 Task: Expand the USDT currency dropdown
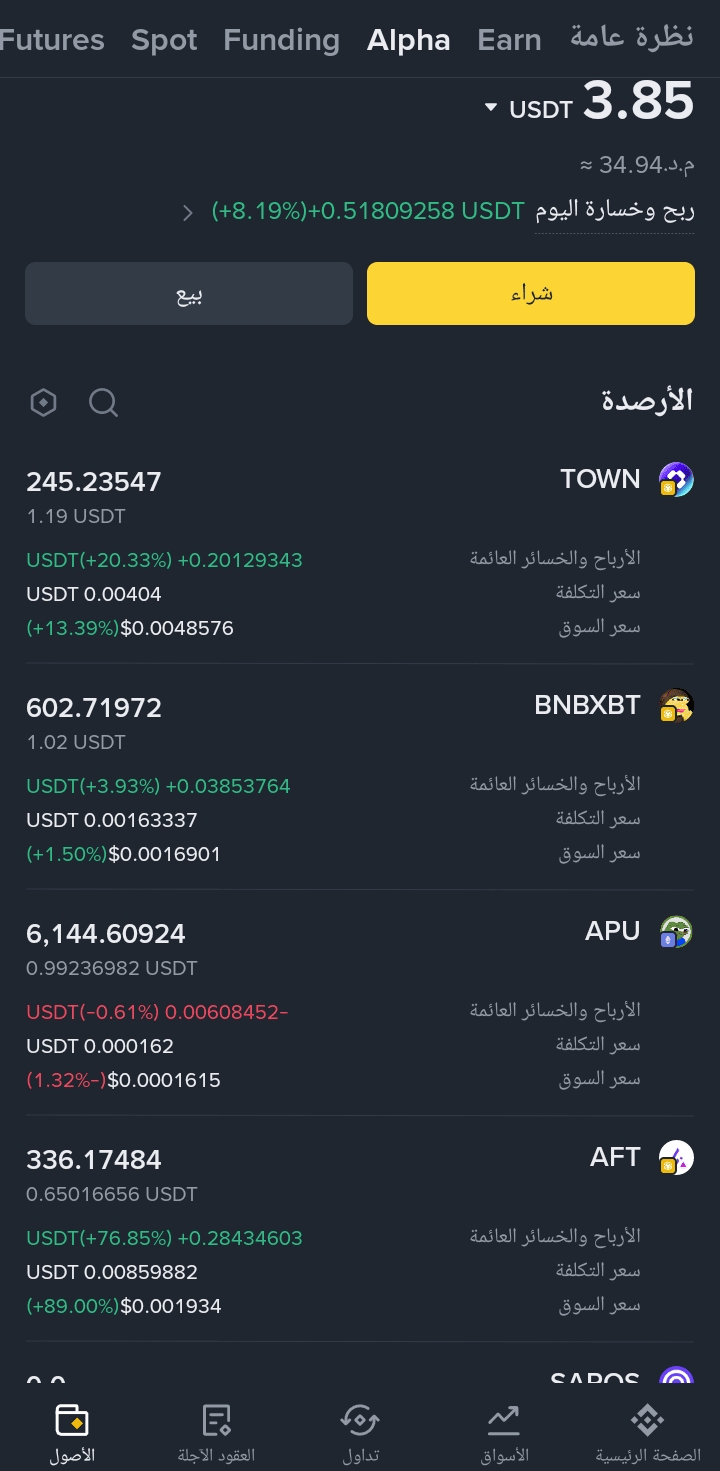(527, 108)
